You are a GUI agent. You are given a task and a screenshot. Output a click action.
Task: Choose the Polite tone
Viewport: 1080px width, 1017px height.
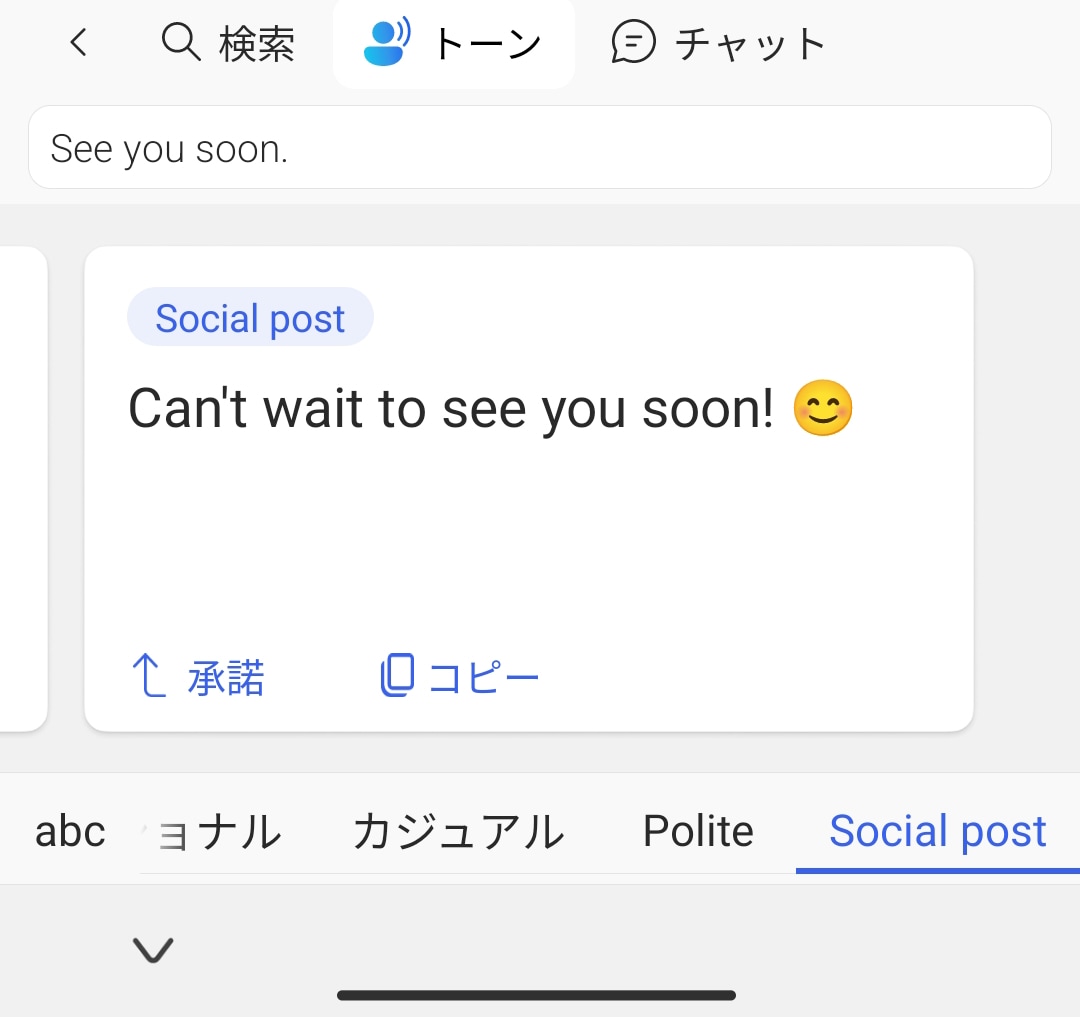tap(698, 831)
